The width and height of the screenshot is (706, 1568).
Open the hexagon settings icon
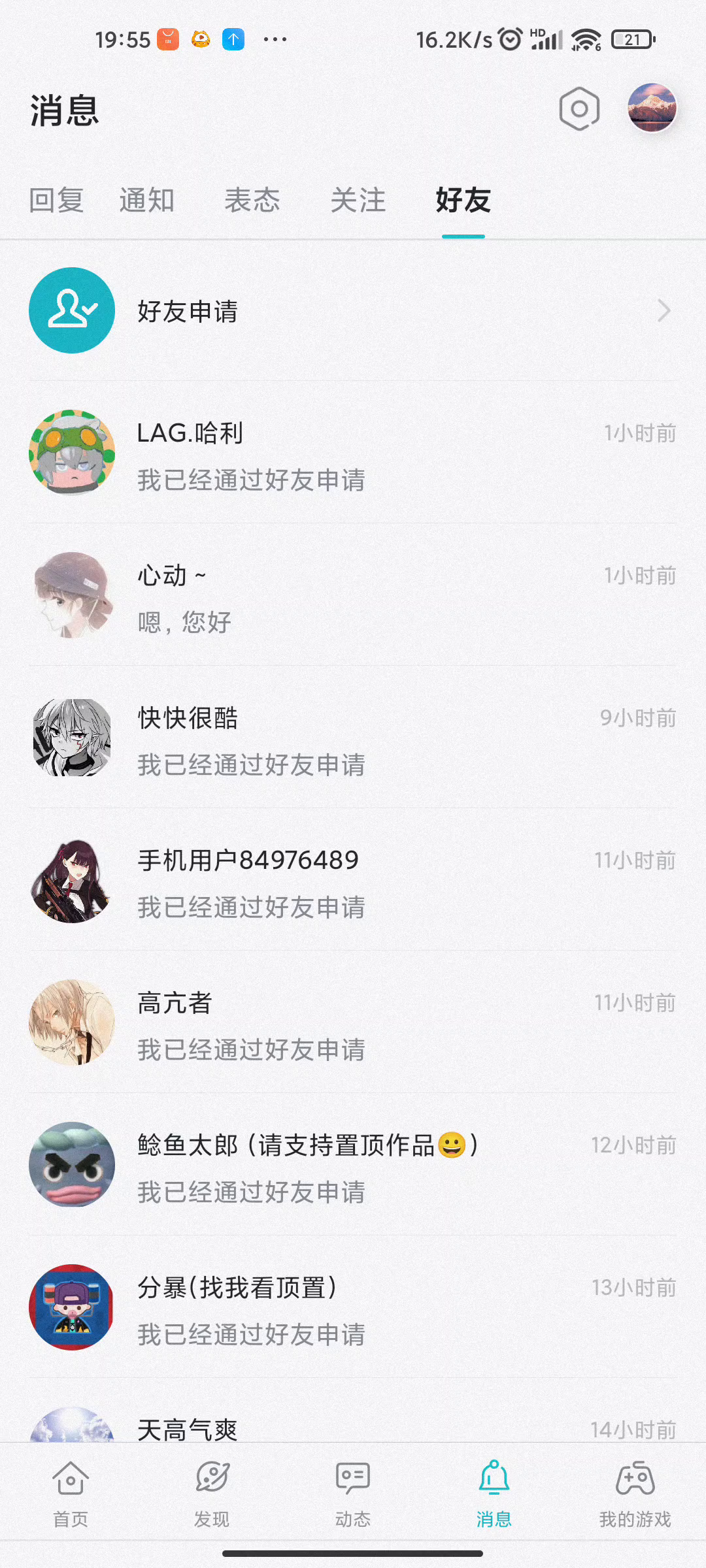pos(579,108)
